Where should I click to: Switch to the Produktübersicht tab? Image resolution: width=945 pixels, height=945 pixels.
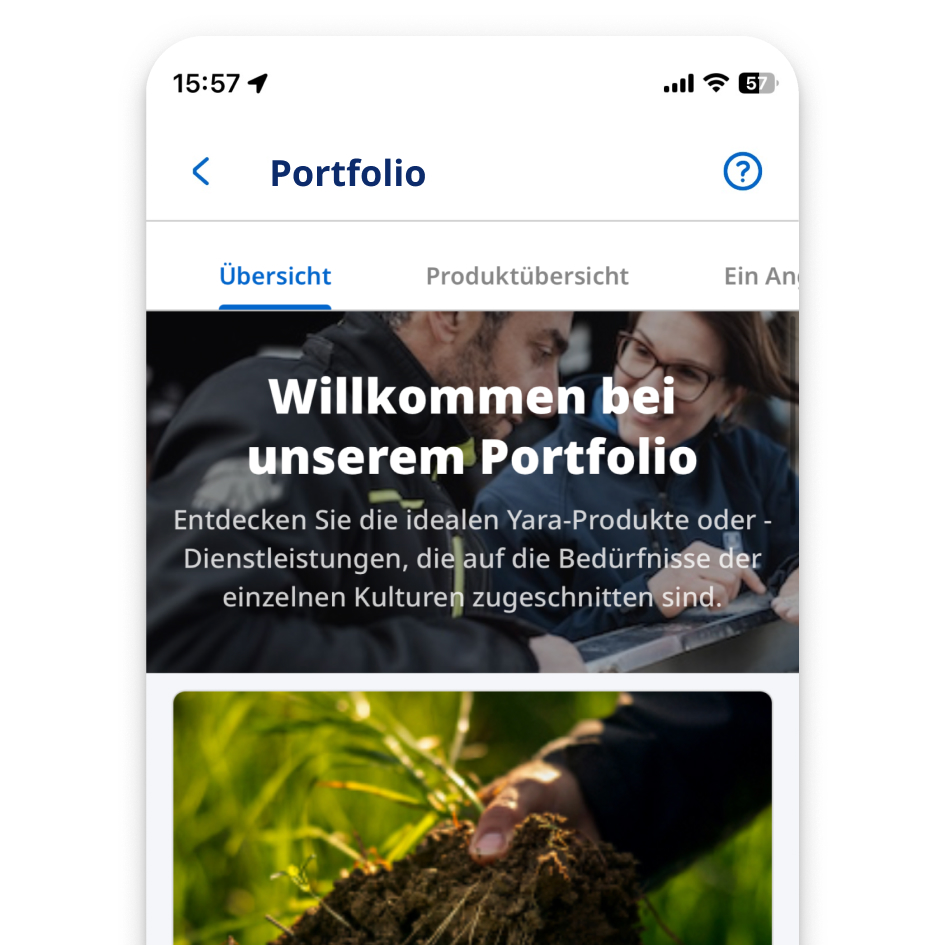pyautogui.click(x=527, y=276)
